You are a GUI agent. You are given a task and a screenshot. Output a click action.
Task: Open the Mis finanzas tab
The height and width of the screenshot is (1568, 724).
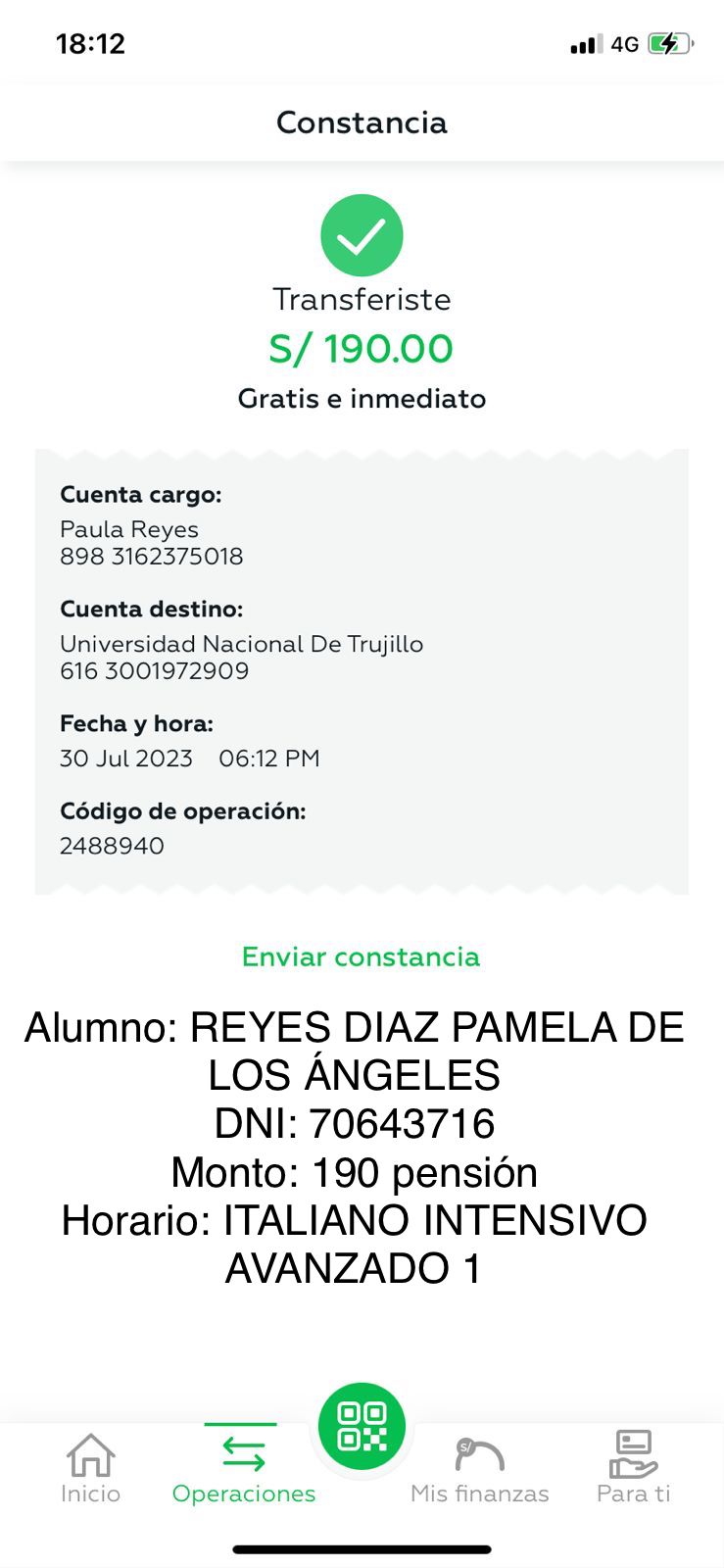pyautogui.click(x=479, y=1468)
